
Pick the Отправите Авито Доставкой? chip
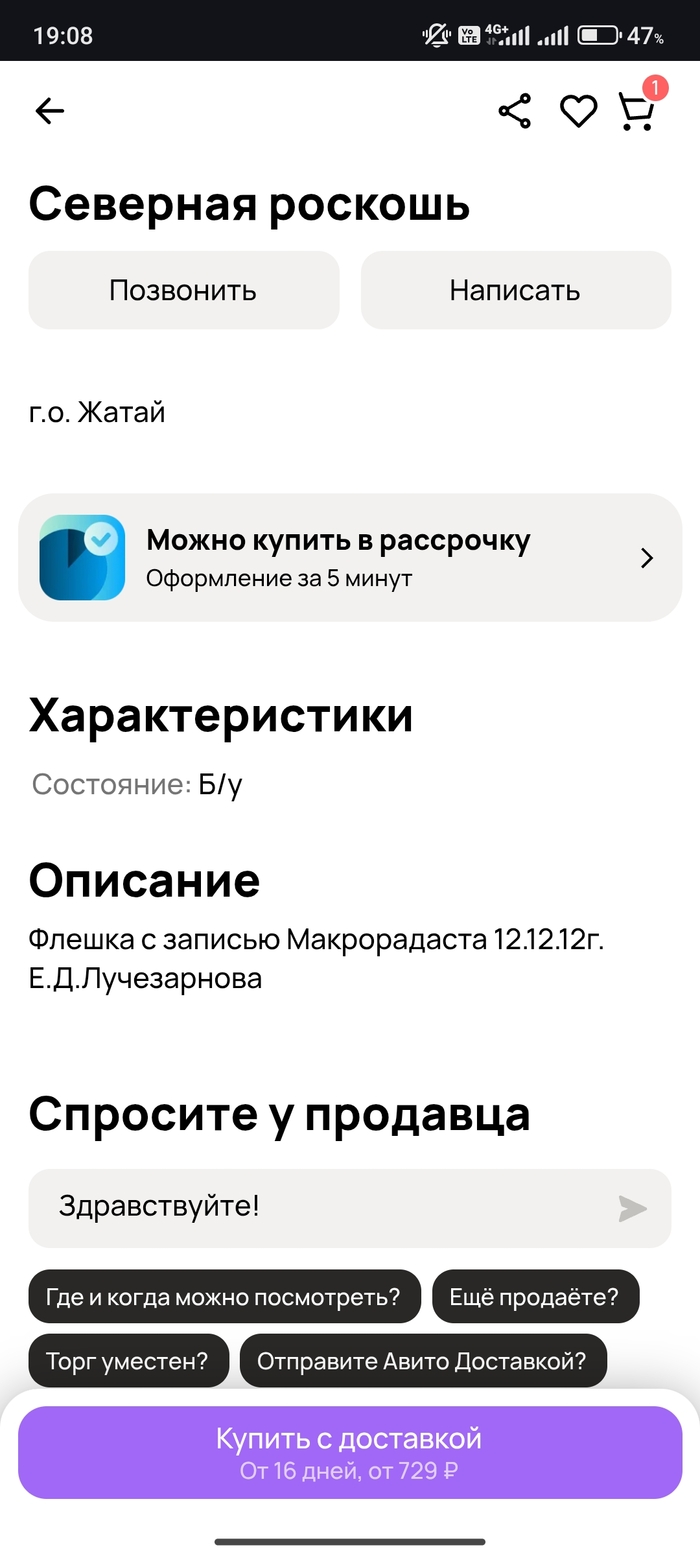coord(422,1361)
